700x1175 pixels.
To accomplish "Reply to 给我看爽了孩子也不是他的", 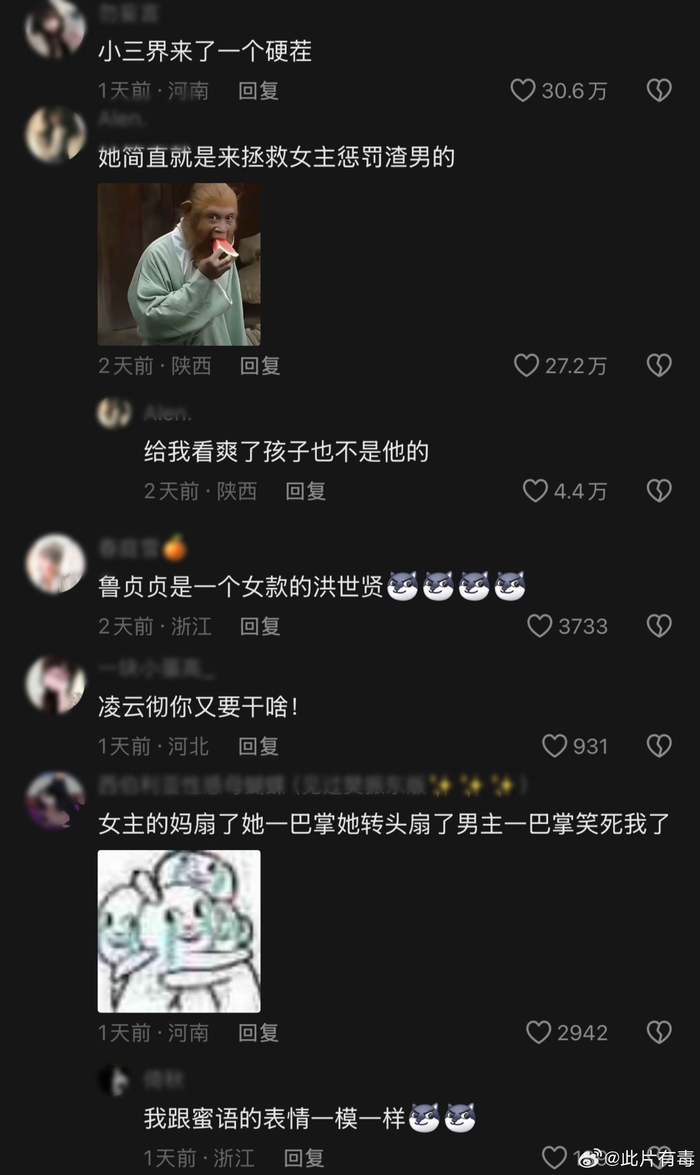I will tap(306, 491).
